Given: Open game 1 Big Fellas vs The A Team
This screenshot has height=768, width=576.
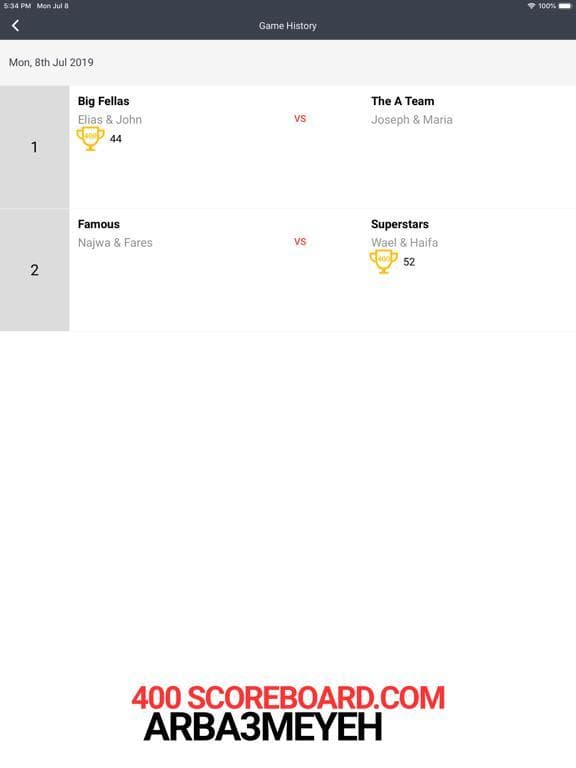Looking at the screenshot, I should [288, 147].
